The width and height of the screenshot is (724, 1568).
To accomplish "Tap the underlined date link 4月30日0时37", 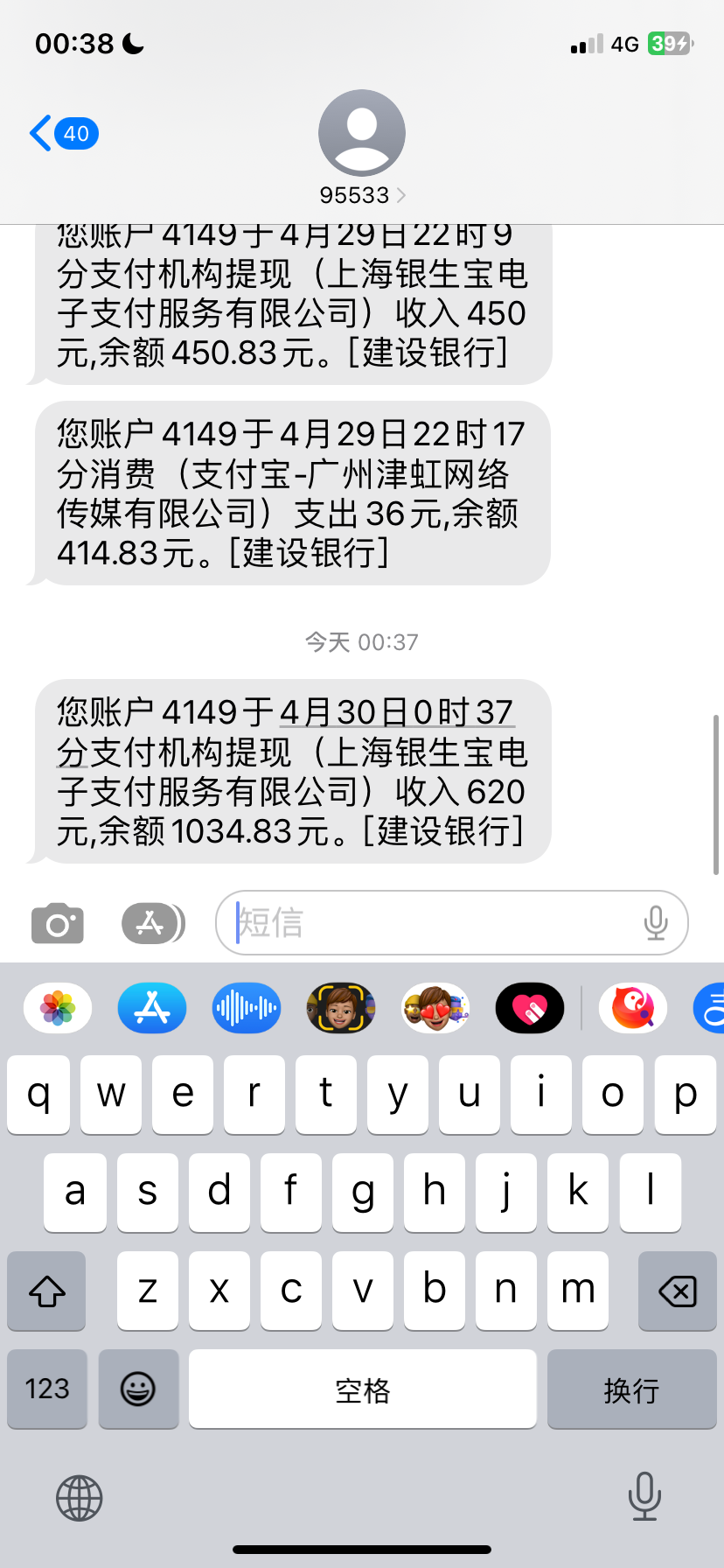I will pyautogui.click(x=398, y=712).
